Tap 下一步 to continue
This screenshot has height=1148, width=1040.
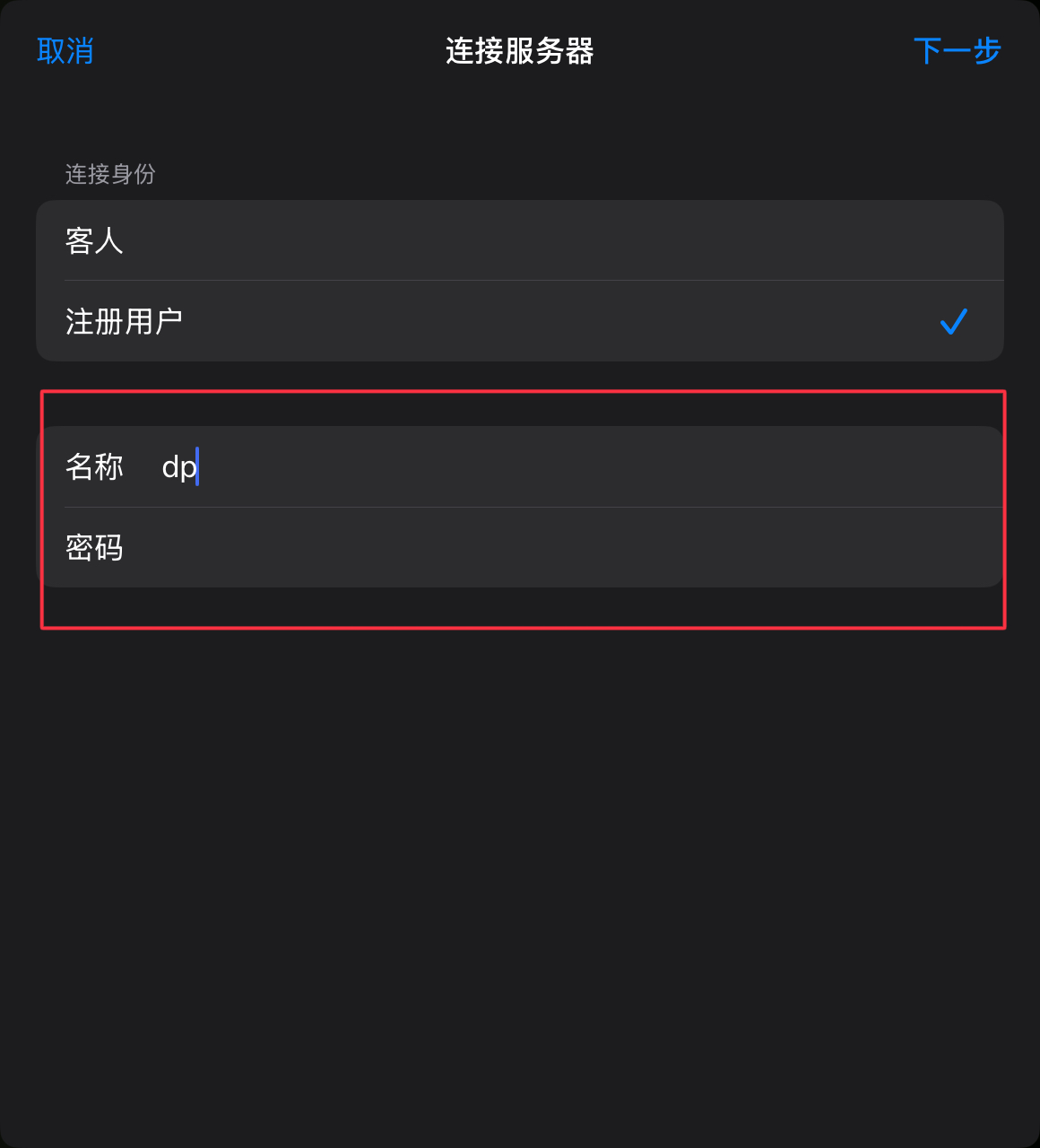click(957, 51)
